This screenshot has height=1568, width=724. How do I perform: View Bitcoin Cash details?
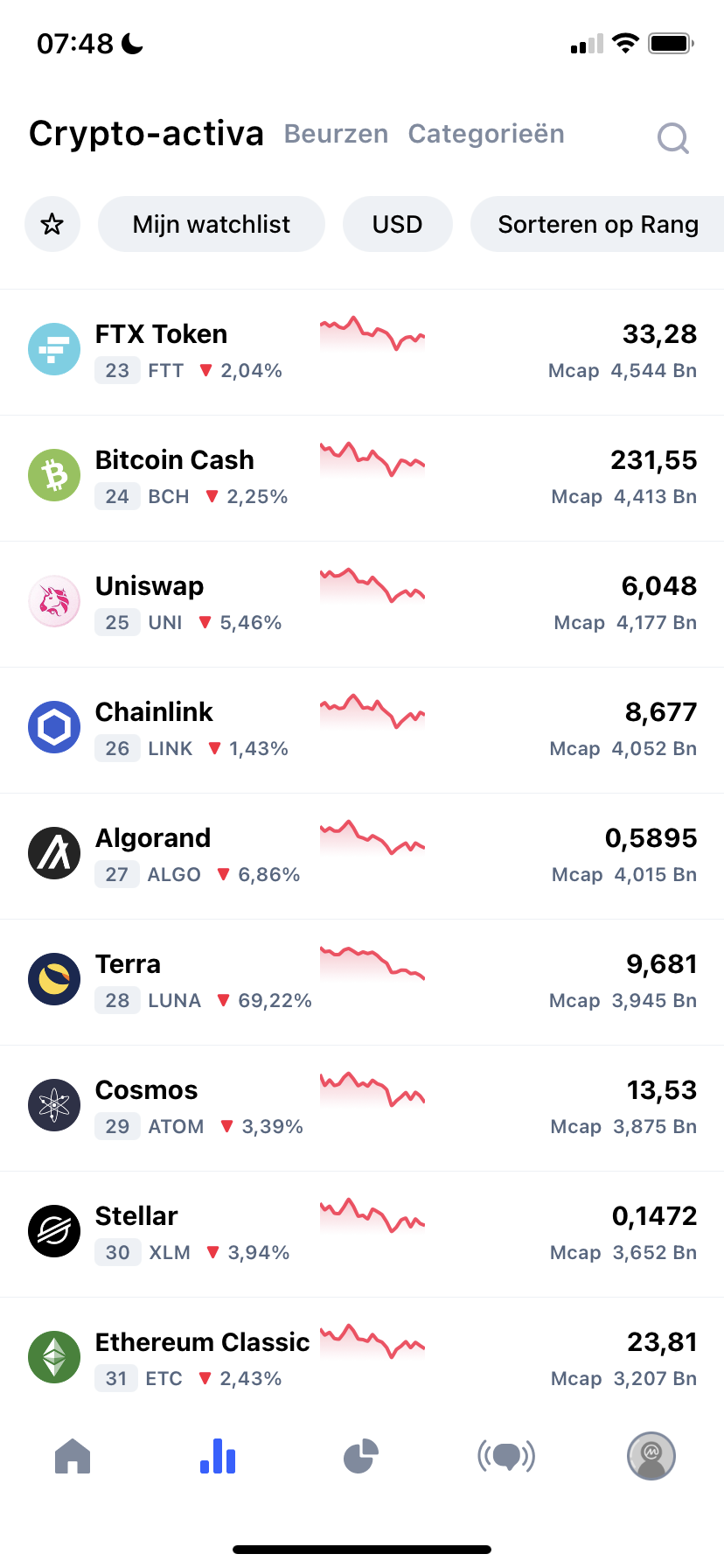pos(362,478)
